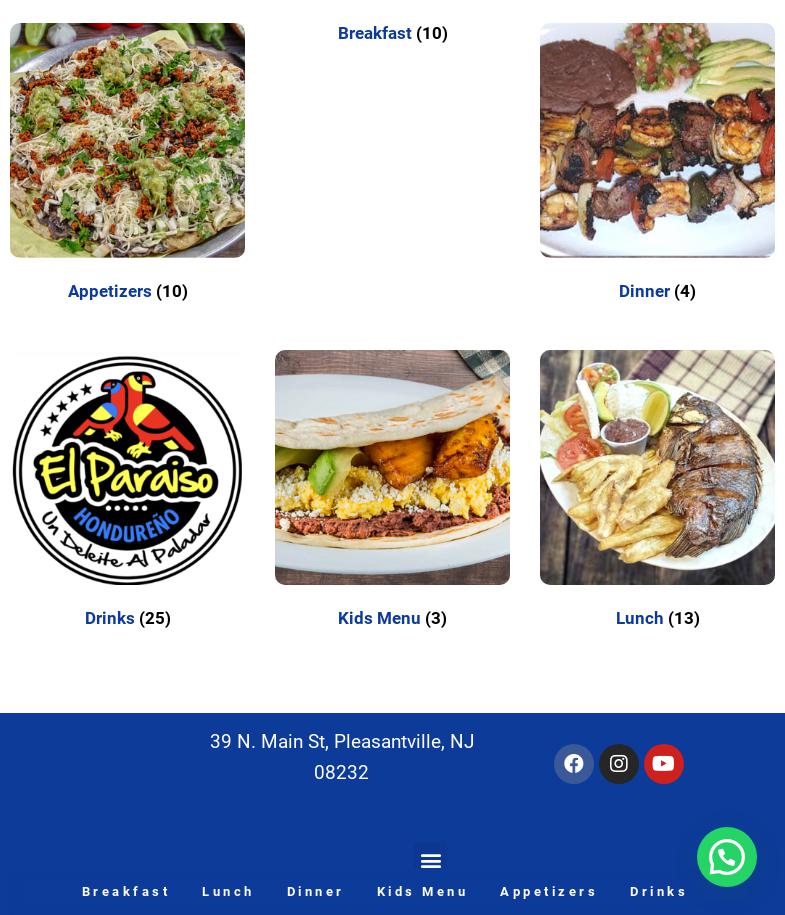Open the Lunch category photo
The height and width of the screenshot is (915, 785).
point(657,467)
